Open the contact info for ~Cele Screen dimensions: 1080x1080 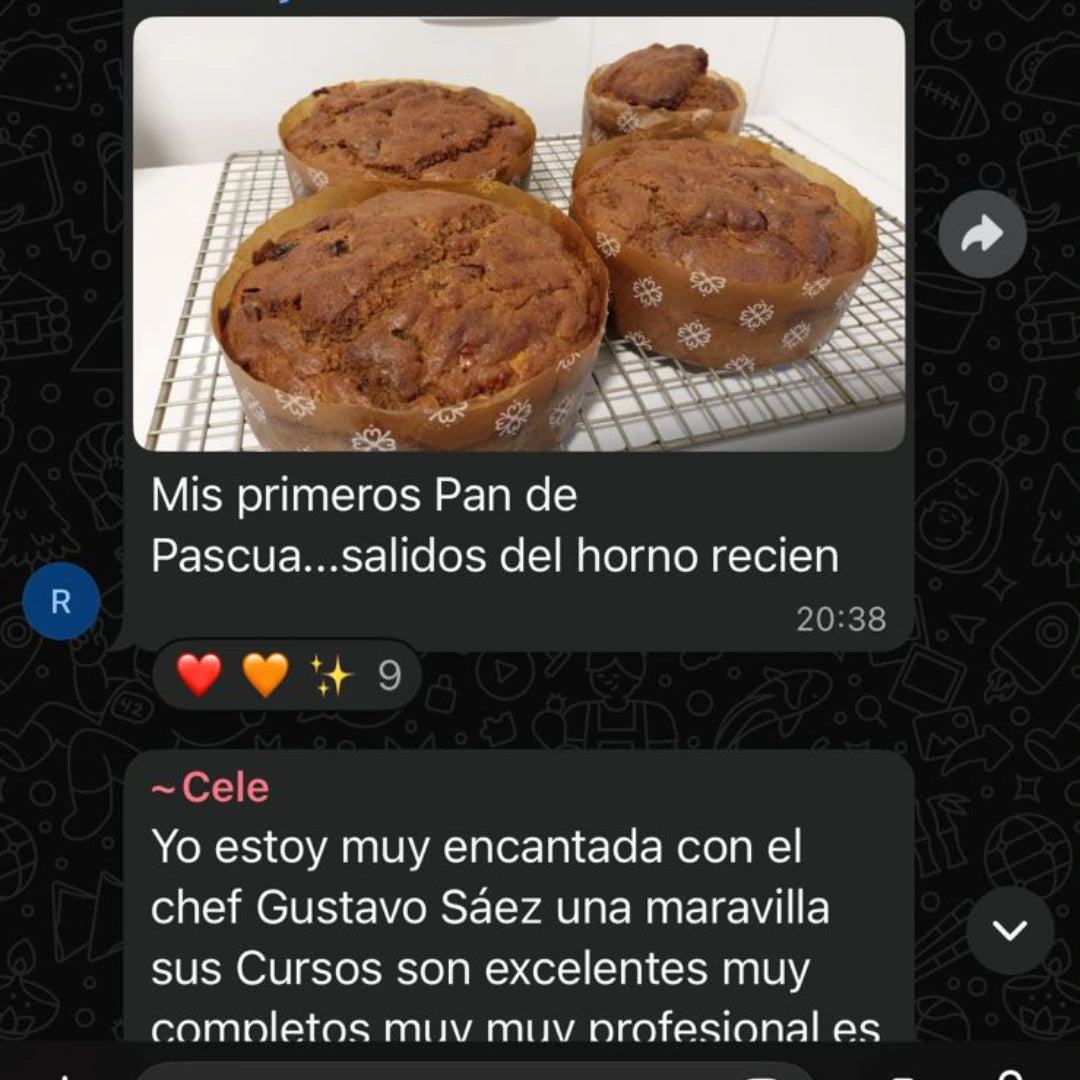point(211,788)
